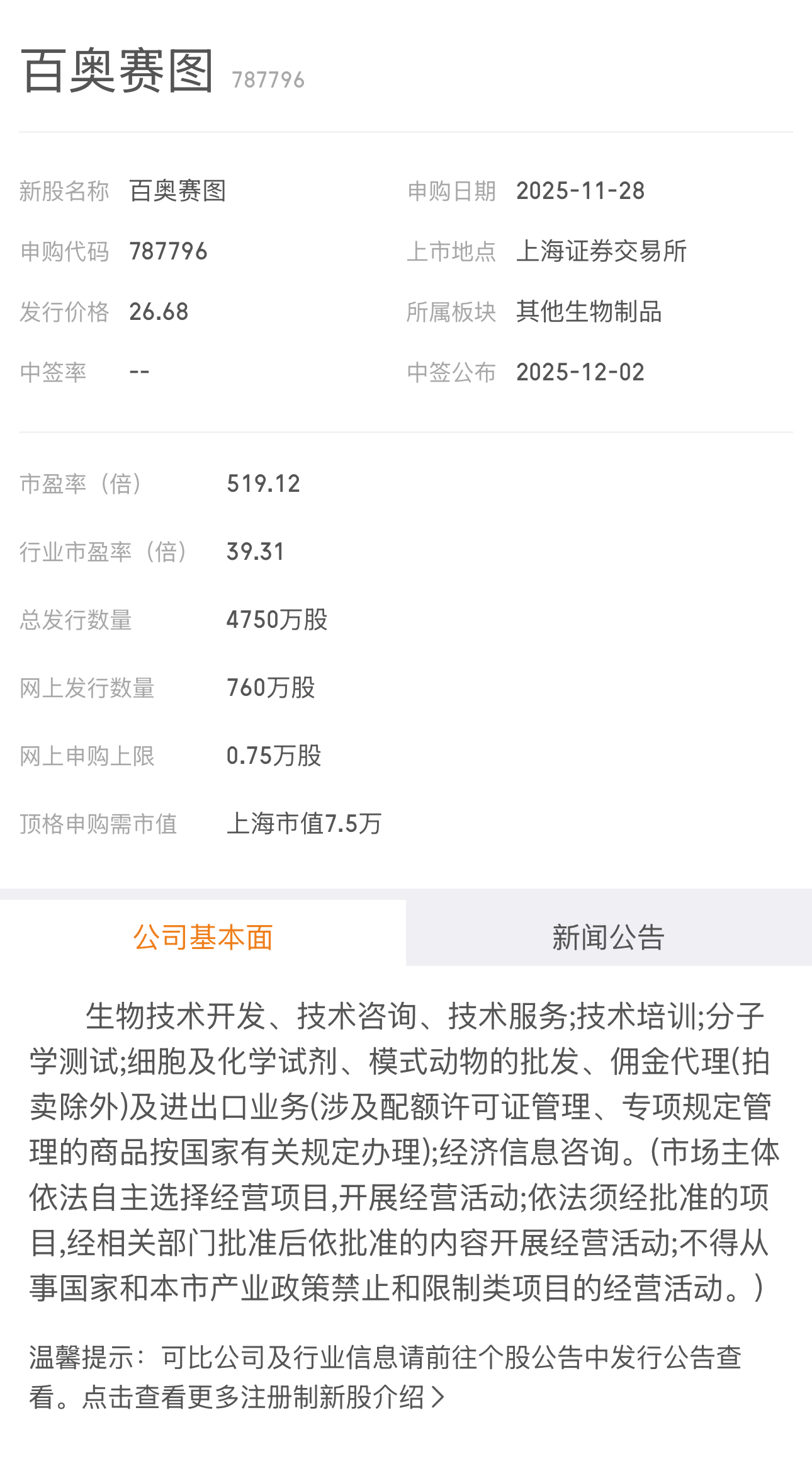Switch to the 新闻公告 tab
812x1461 pixels.
point(608,936)
